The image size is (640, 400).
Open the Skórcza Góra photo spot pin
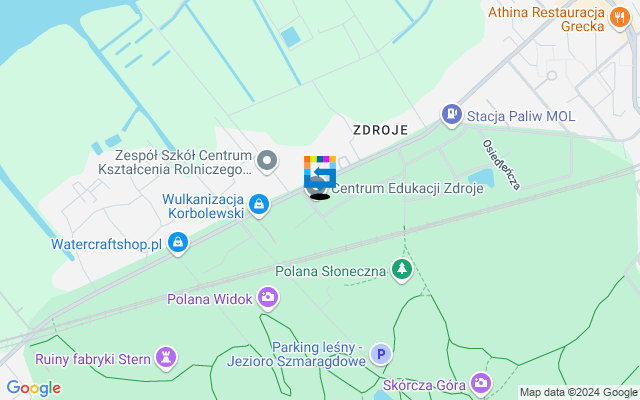pyautogui.click(x=481, y=383)
